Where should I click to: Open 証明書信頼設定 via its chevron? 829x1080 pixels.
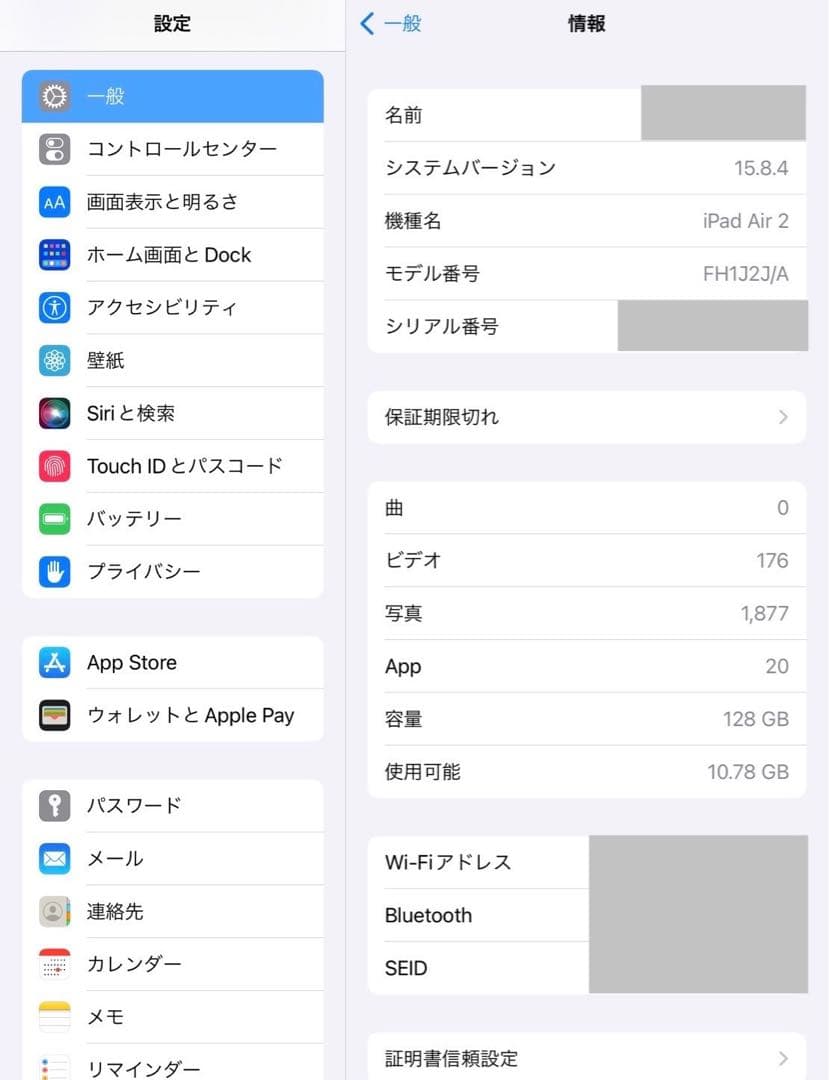(783, 1057)
